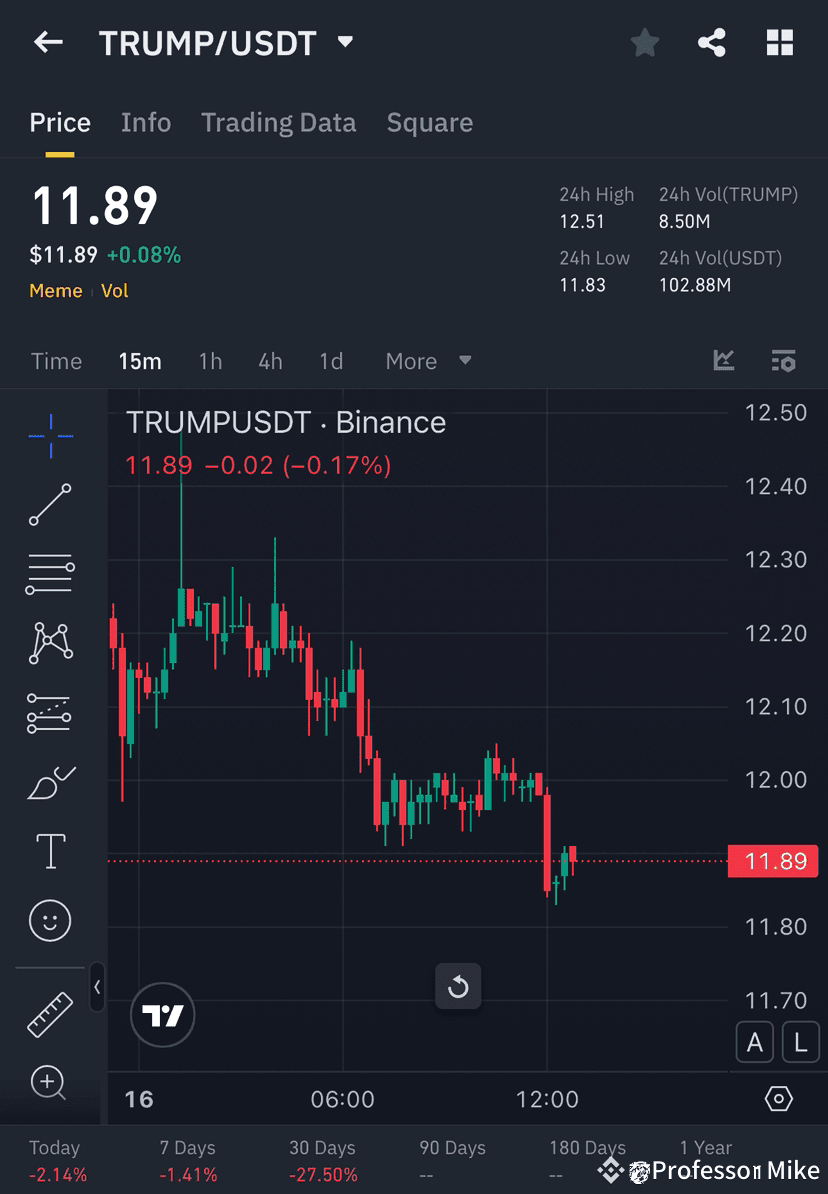
Task: Select the brush drawing tool
Action: coord(48,782)
